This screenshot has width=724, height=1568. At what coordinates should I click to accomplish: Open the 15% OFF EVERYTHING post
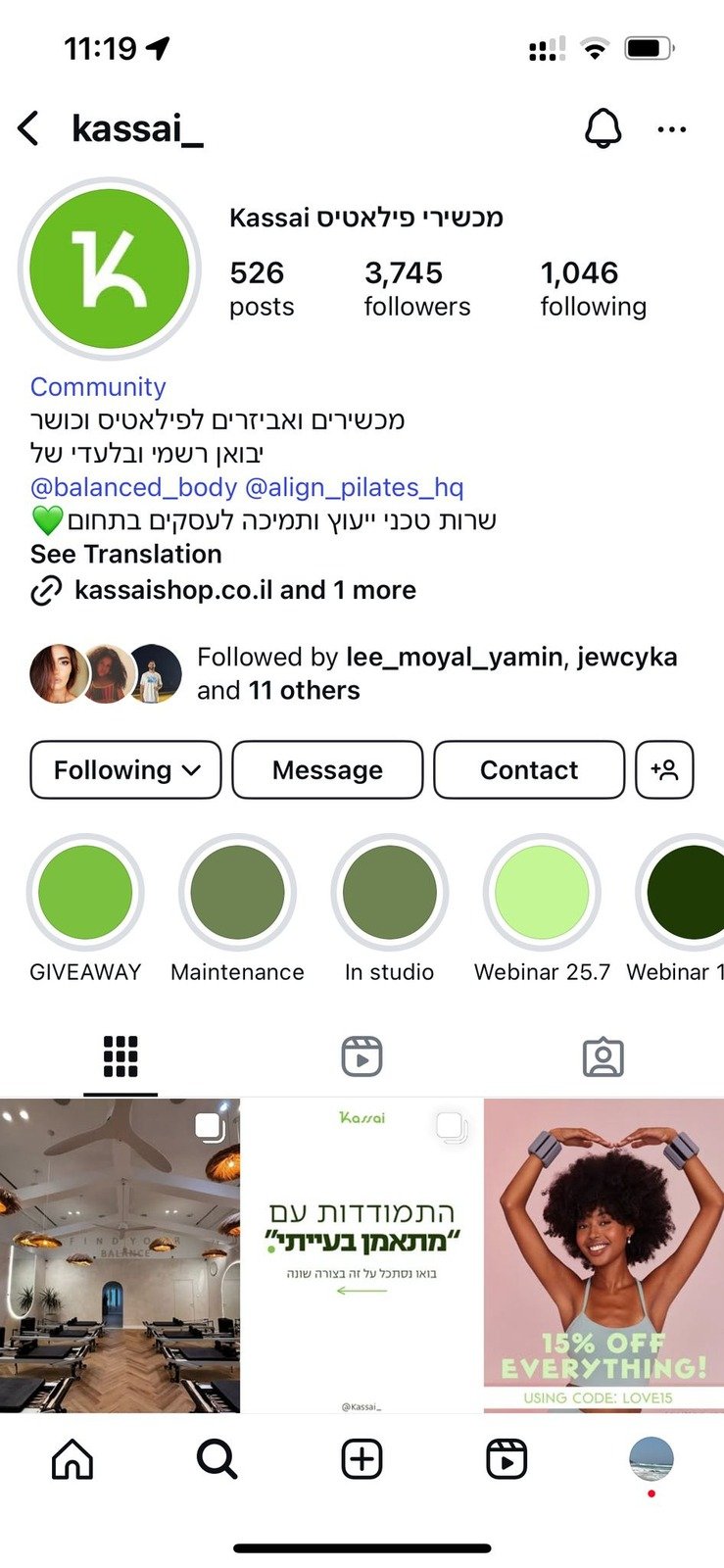603,1255
